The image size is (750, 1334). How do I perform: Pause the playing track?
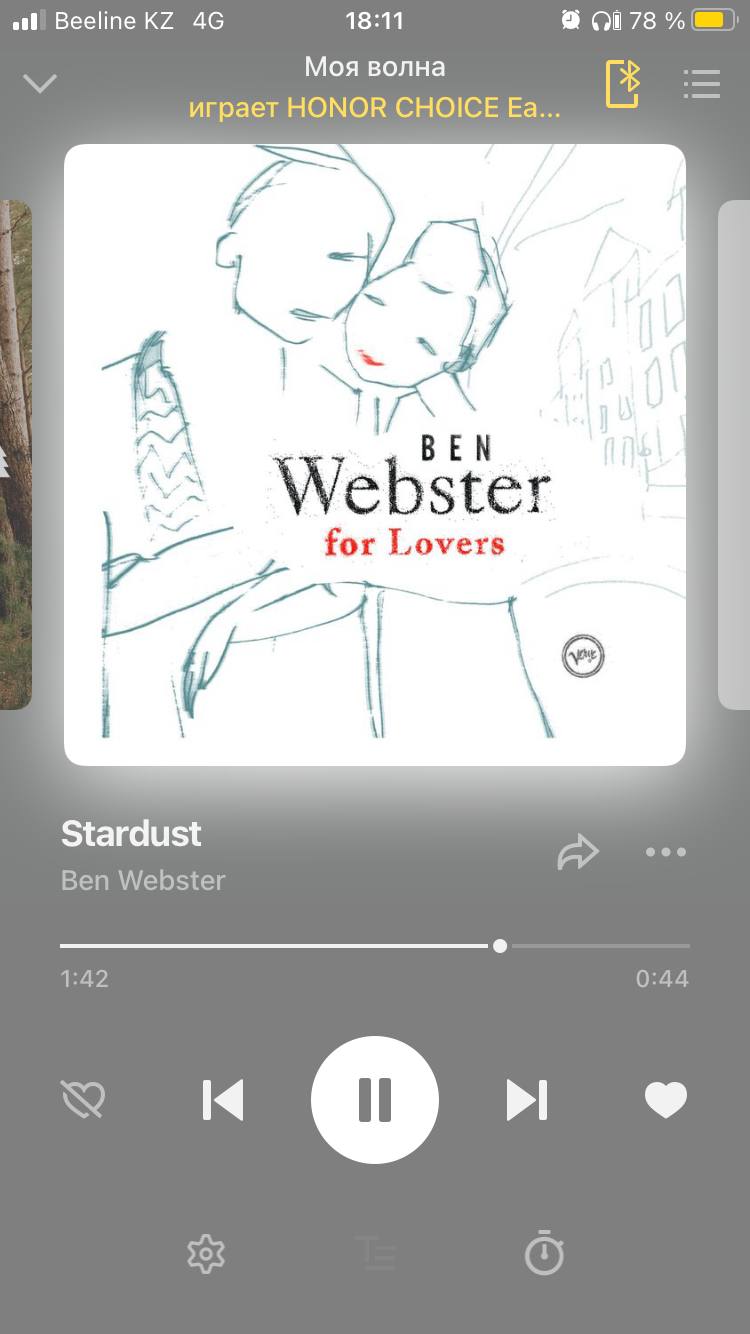click(375, 1100)
